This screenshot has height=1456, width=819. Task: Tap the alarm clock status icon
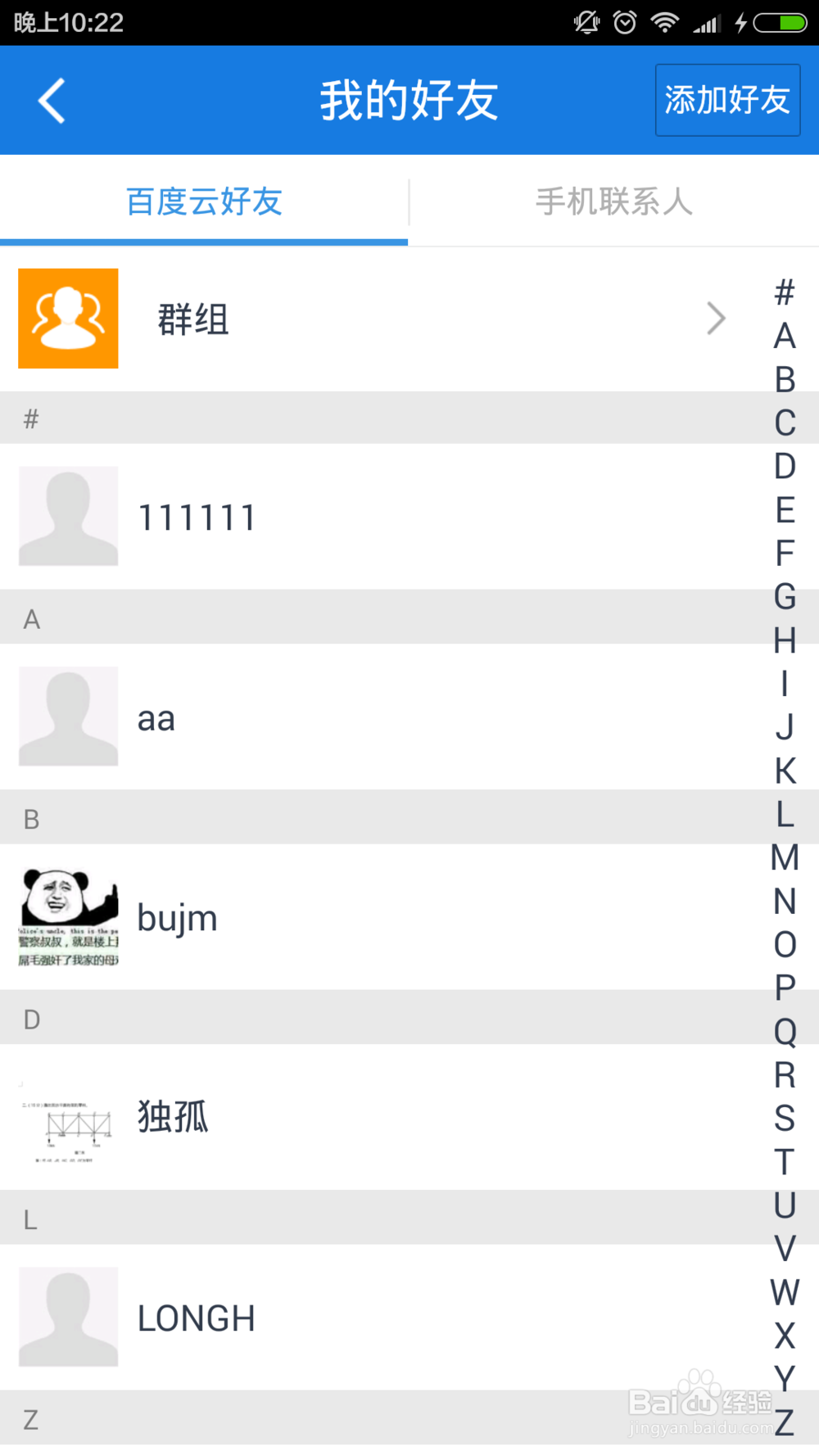[623, 22]
